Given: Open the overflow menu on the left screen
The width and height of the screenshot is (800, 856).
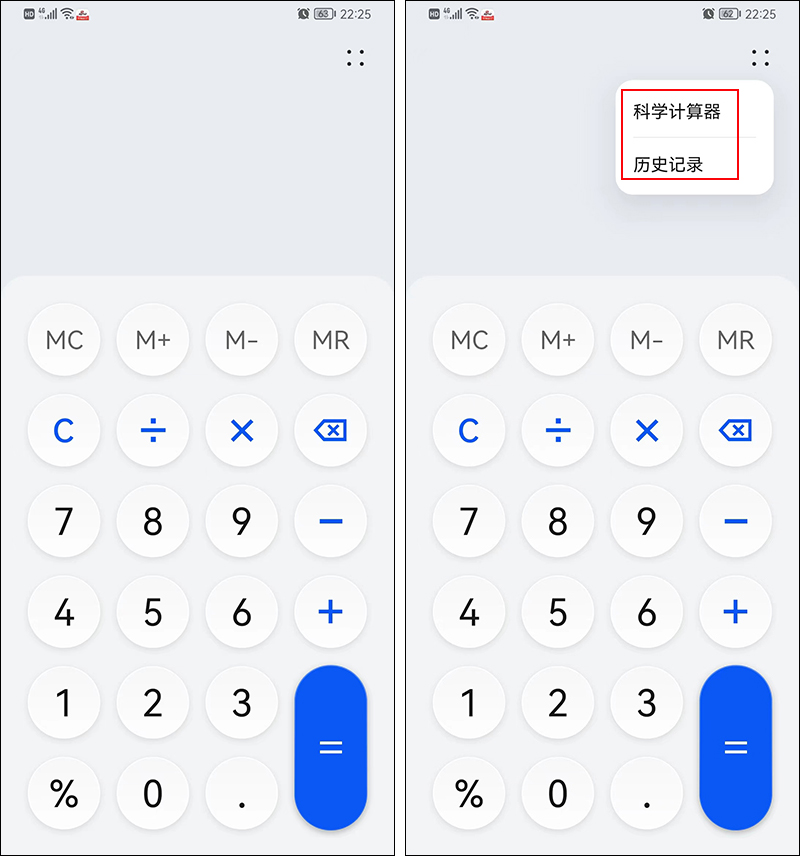Looking at the screenshot, I should tap(355, 58).
